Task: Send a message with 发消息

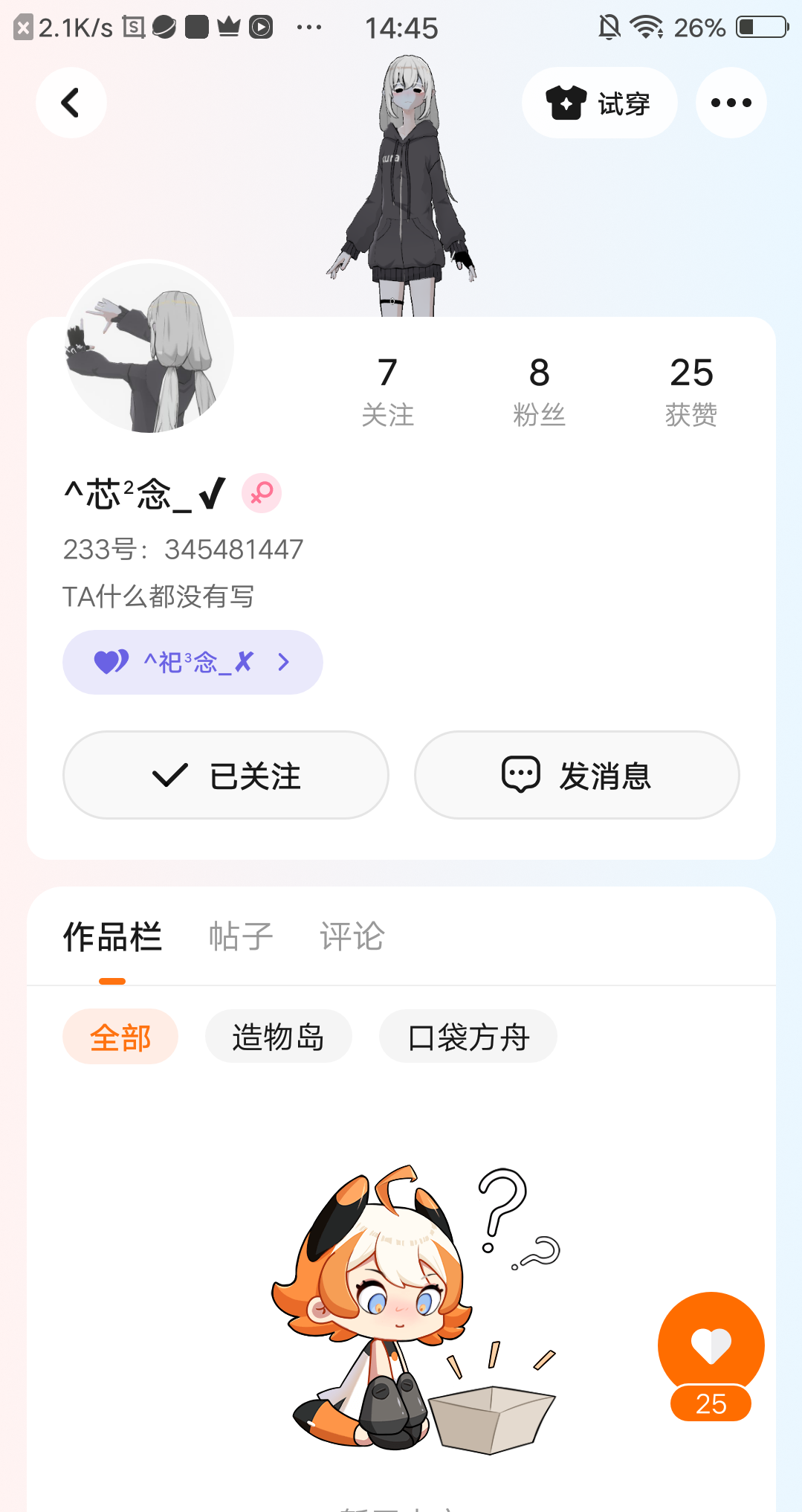Action: coord(577,775)
